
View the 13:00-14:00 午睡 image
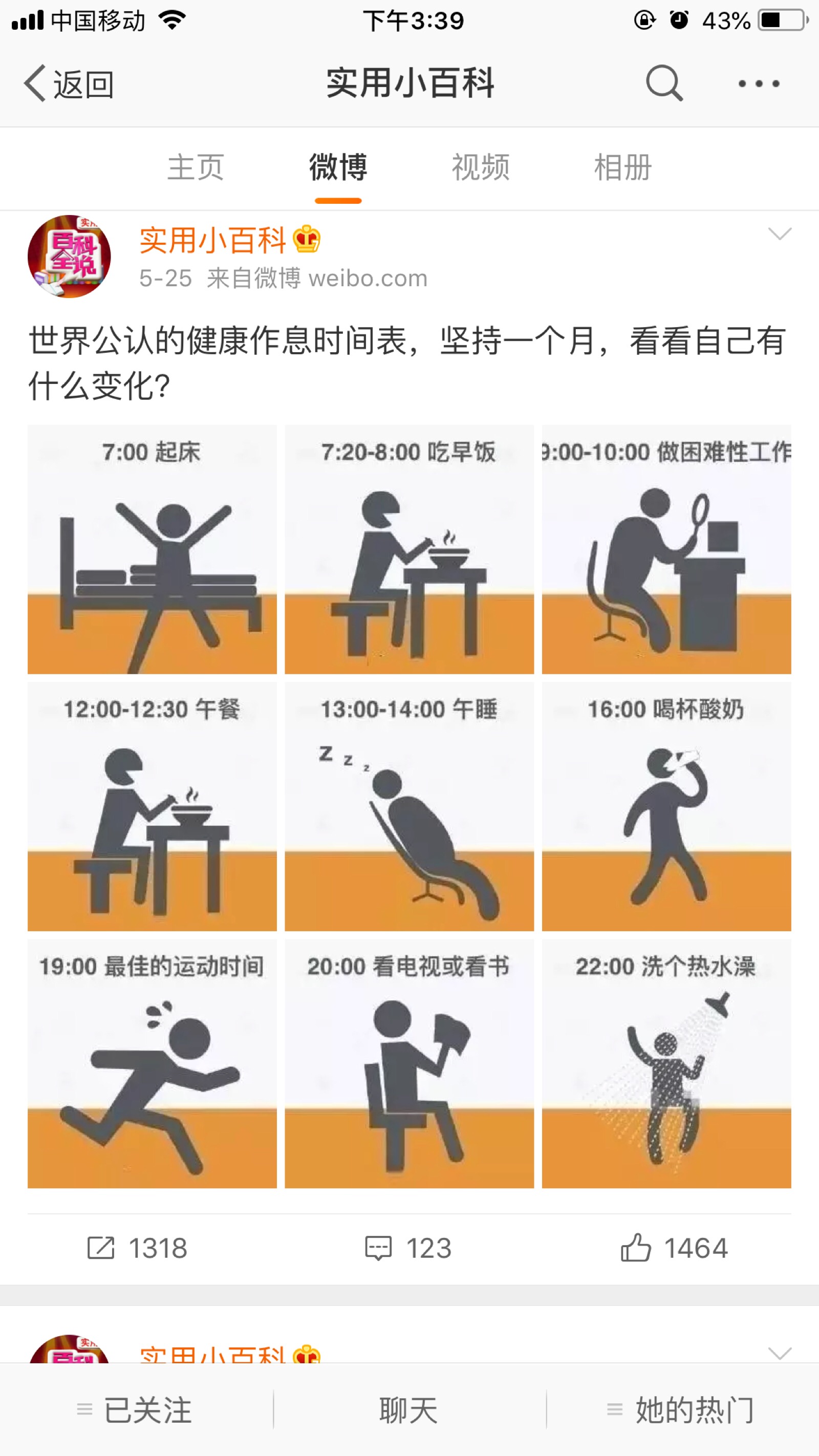(409, 806)
